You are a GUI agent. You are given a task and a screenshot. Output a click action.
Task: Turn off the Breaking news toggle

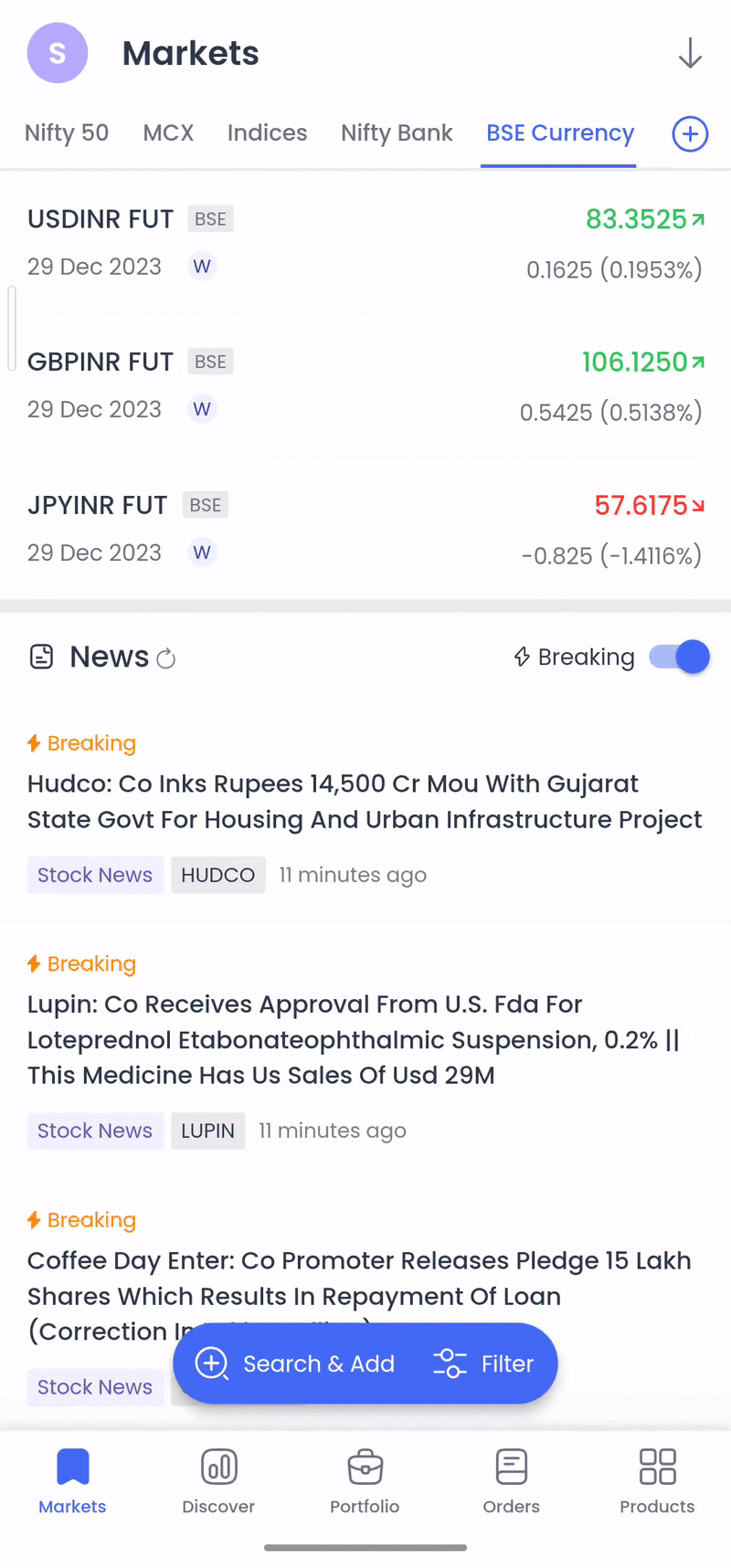click(679, 657)
